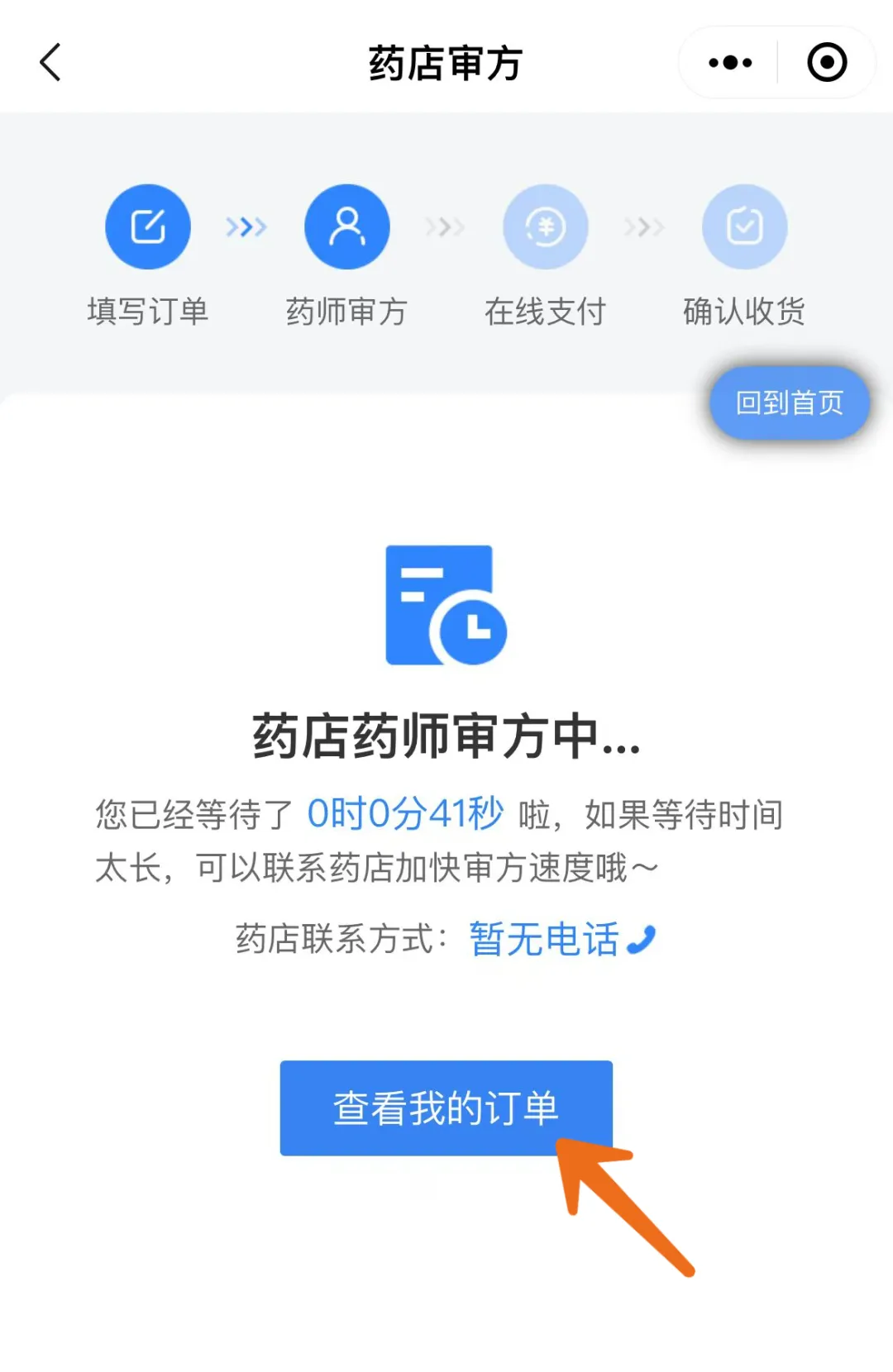Select the 药师审方 pharmacist review step icon
Image resolution: width=893 pixels, height=1372 pixels.
346,226
